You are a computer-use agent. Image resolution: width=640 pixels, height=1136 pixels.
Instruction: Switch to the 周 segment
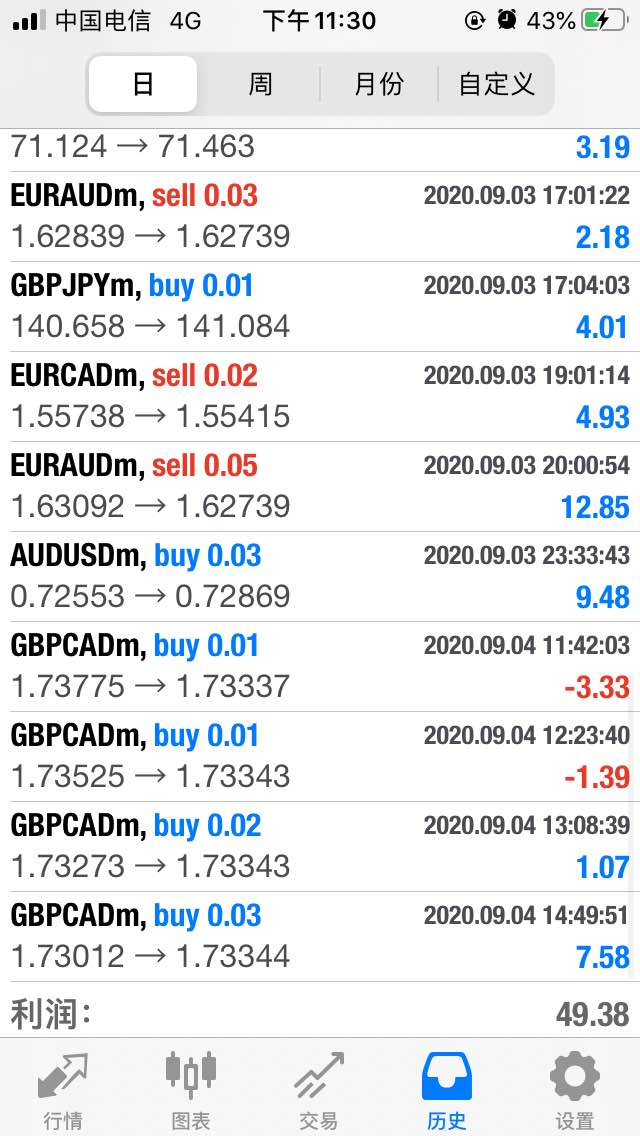pyautogui.click(x=260, y=84)
